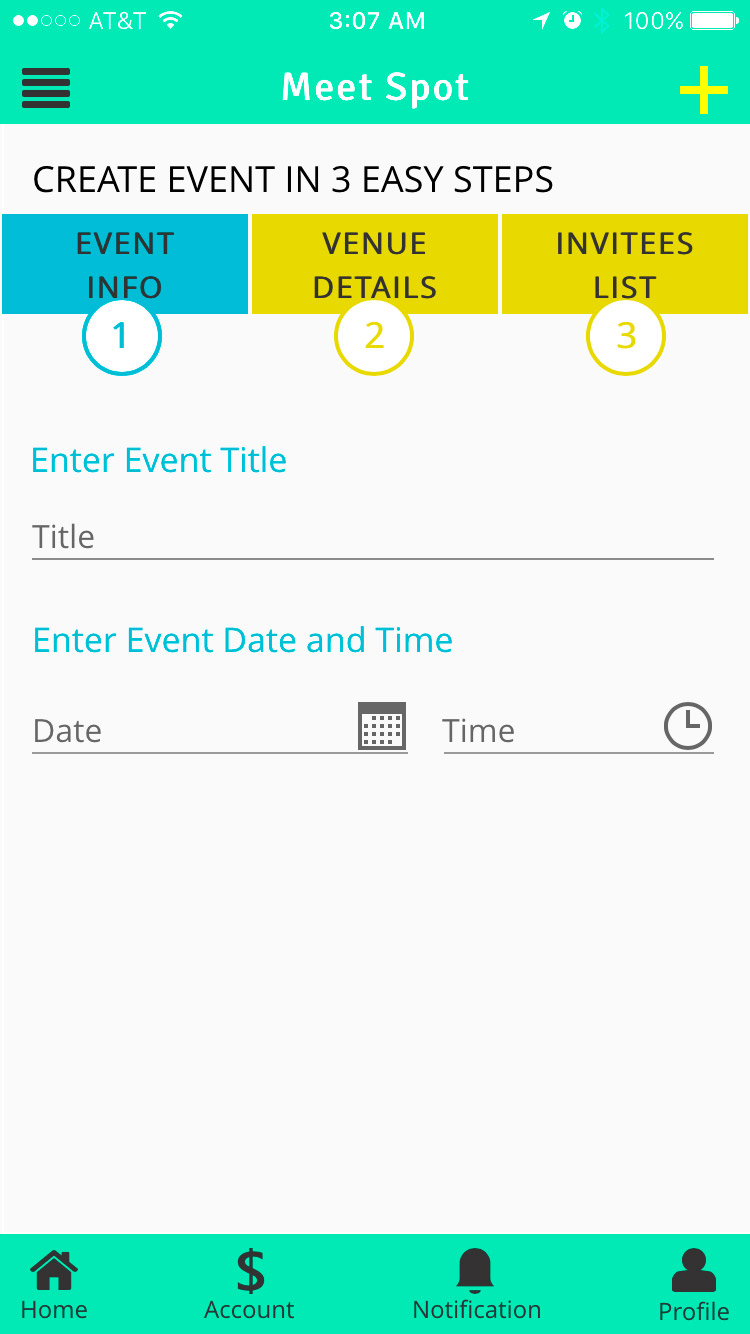Go to the Invitees List step
Screen dimensions: 750x1334
click(x=624, y=264)
